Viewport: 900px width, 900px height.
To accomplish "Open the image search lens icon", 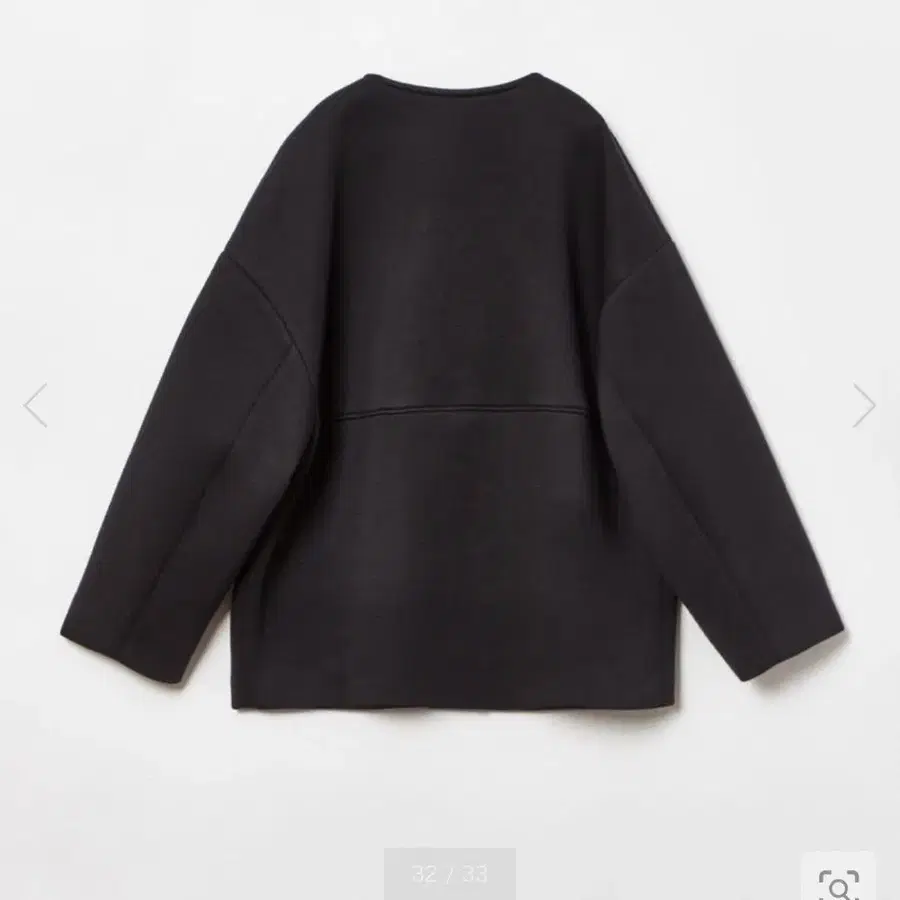I will [839, 882].
